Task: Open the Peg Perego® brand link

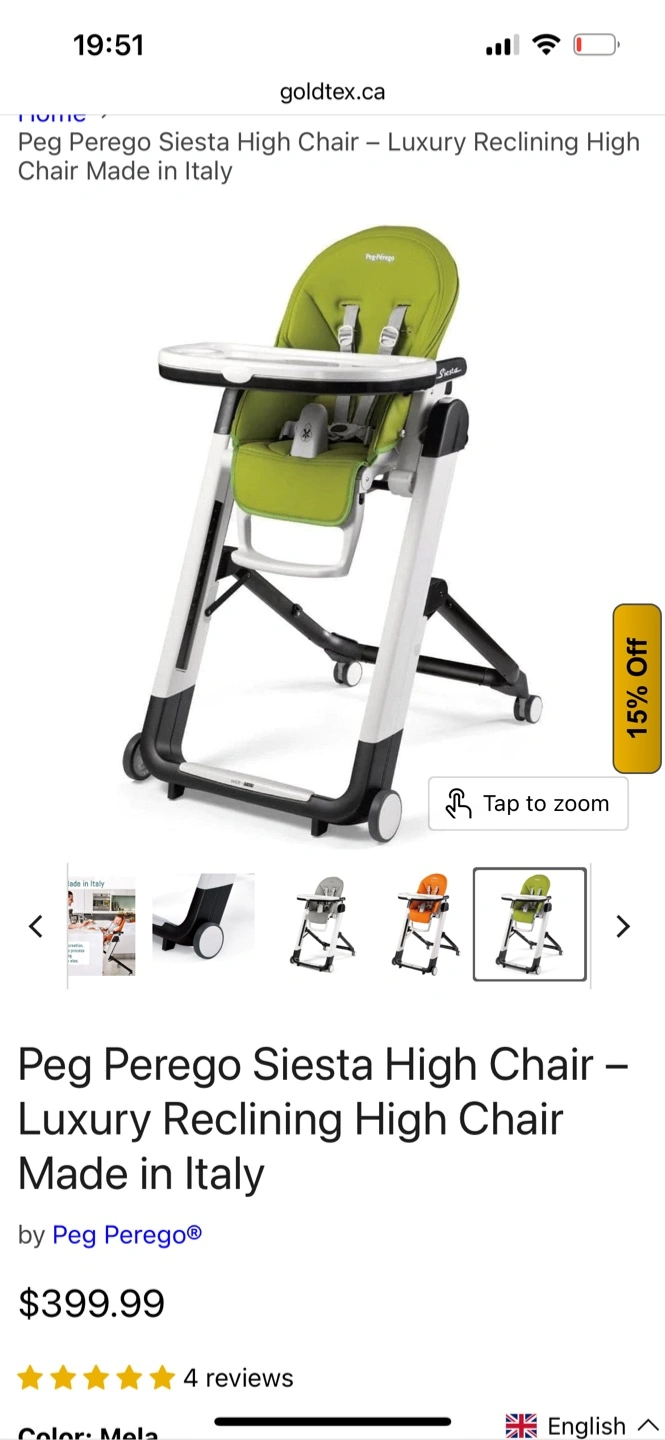Action: pyautogui.click(x=127, y=1235)
